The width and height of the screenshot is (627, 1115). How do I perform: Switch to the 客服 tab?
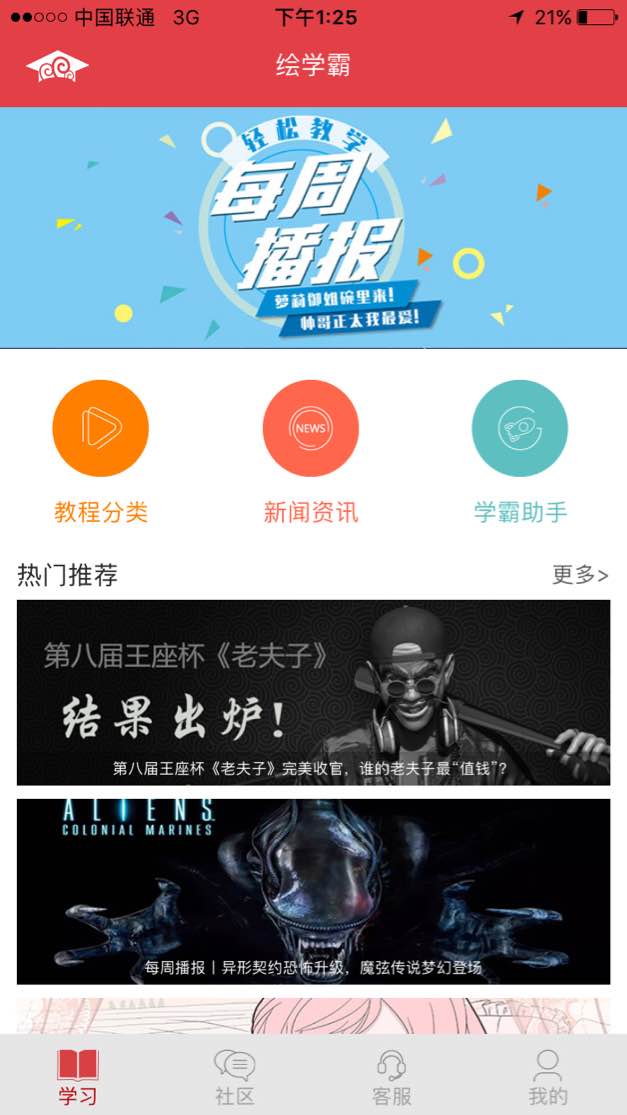pyautogui.click(x=391, y=1076)
